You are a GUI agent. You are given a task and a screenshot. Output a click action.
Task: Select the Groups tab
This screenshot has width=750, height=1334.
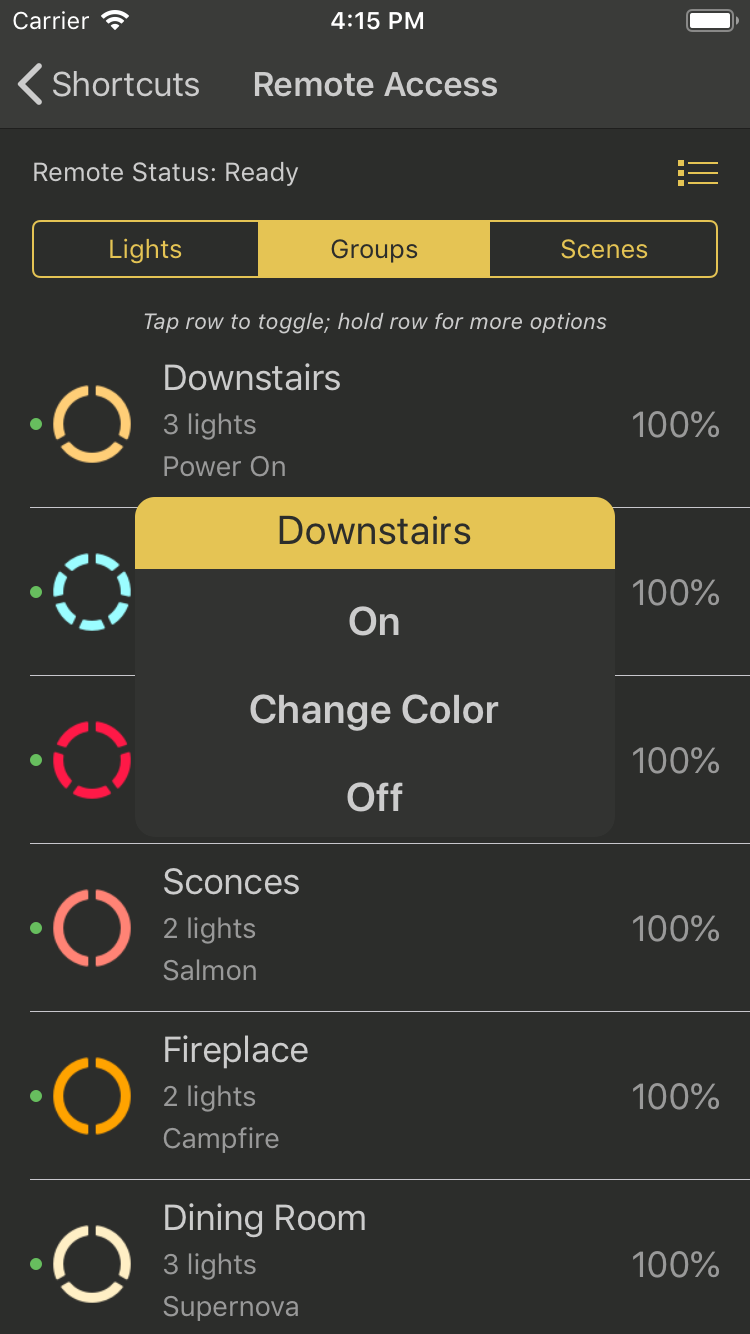374,249
